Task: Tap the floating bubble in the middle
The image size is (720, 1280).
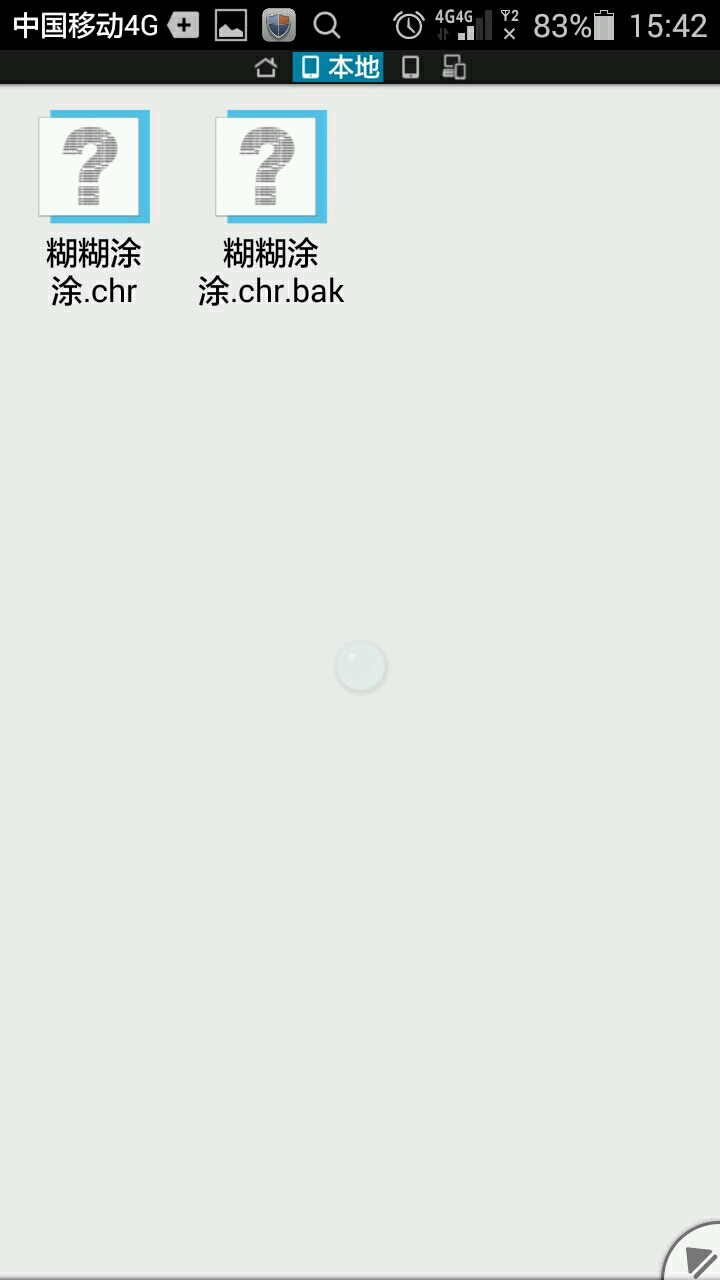Action: pyautogui.click(x=361, y=667)
